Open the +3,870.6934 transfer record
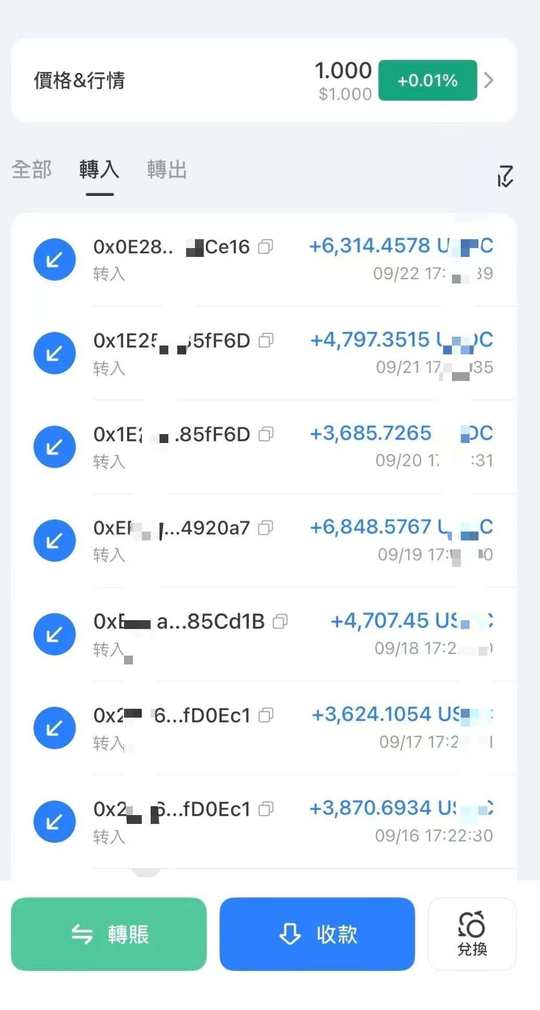The height and width of the screenshot is (1010, 540). (264, 821)
